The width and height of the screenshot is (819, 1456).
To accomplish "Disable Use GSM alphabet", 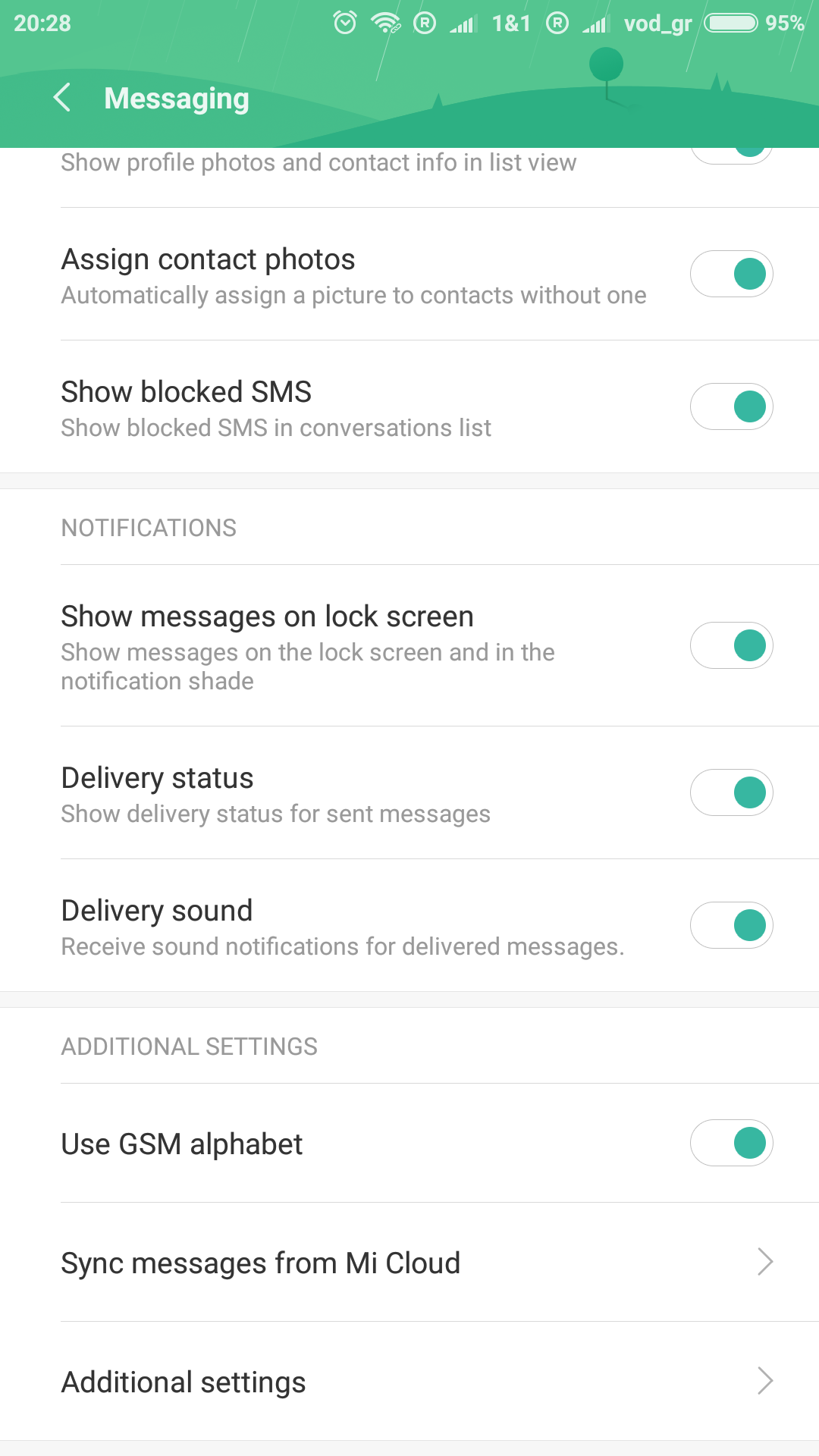I will tap(731, 1143).
